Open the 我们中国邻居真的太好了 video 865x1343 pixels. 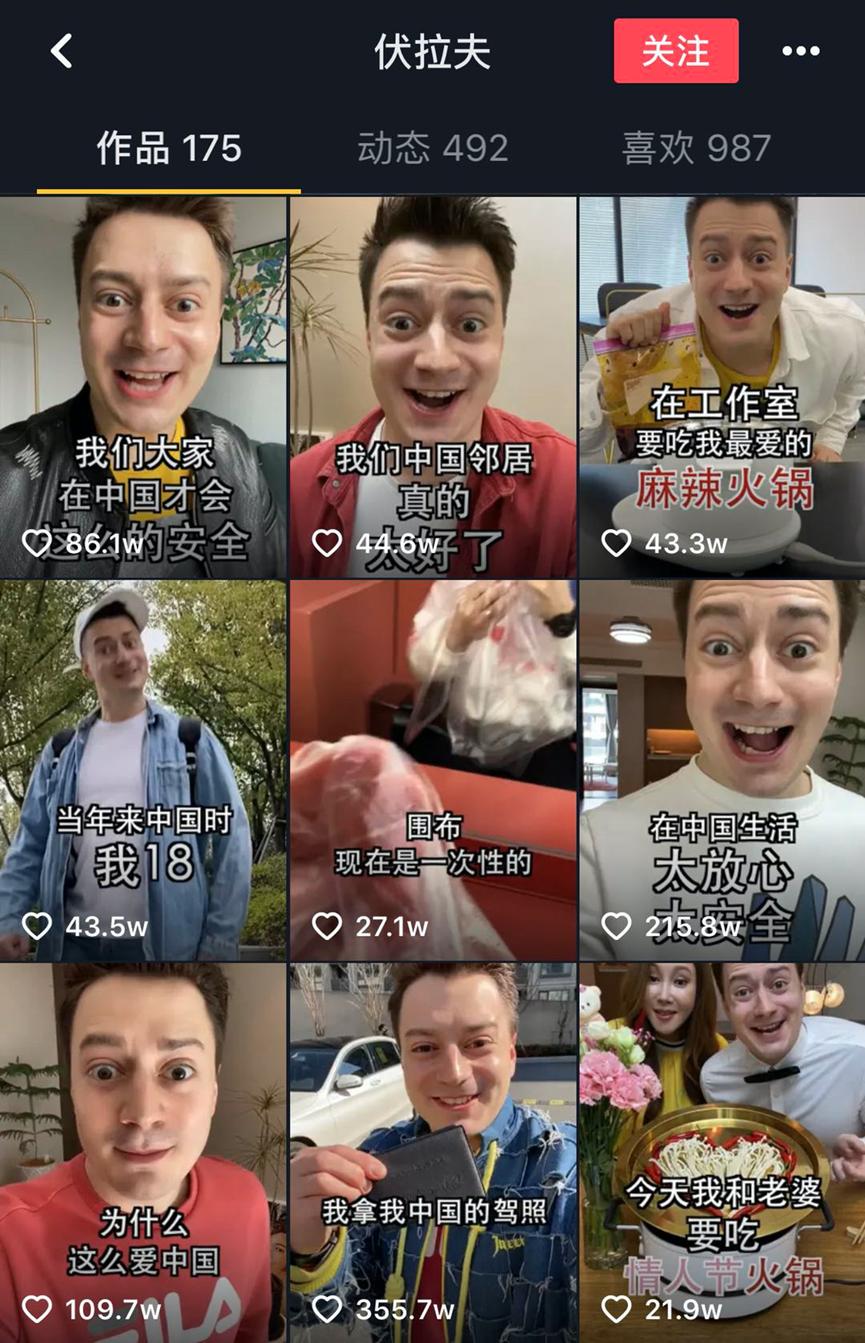click(432, 380)
